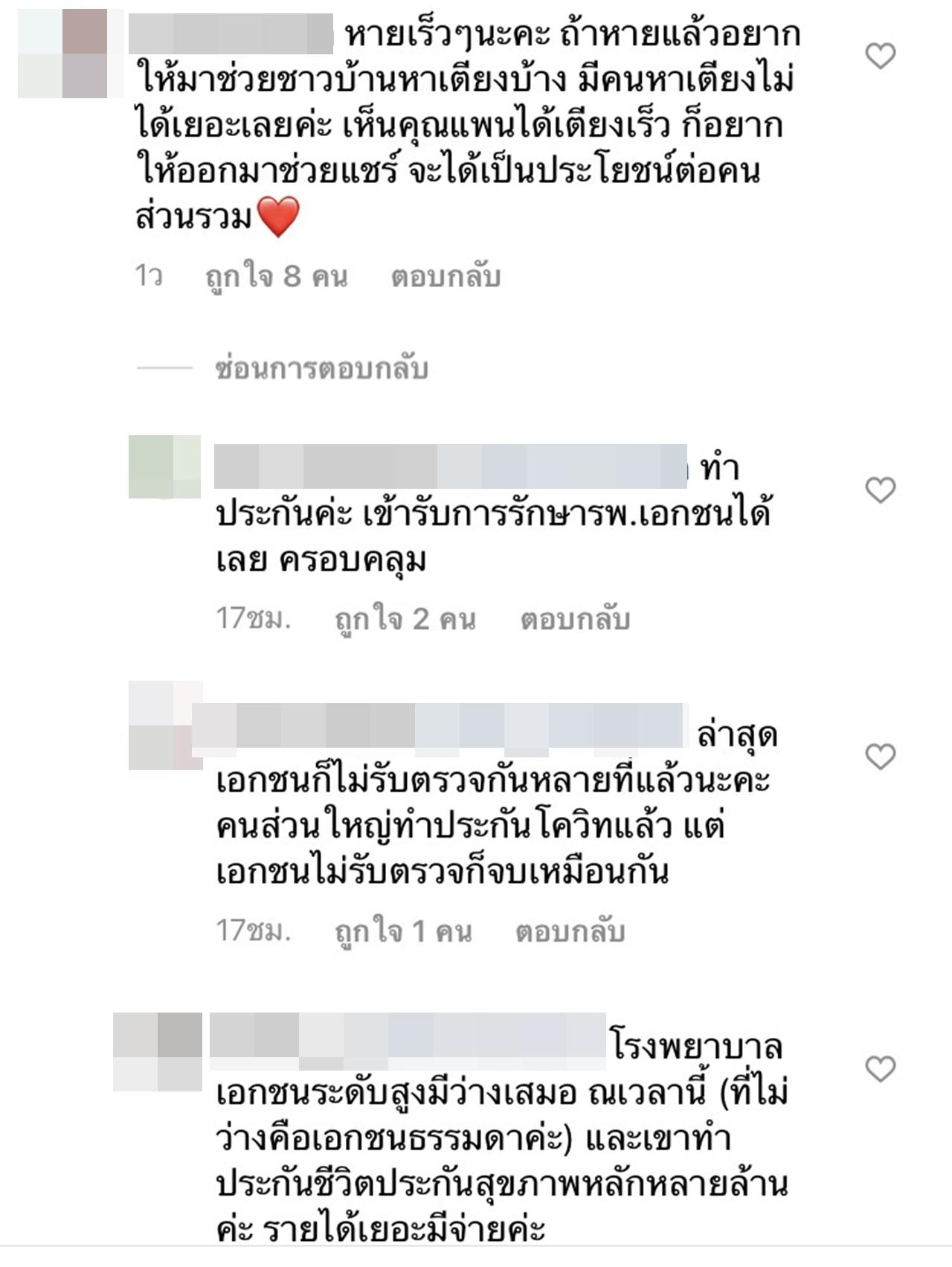
Task: Collapse replies via ซ่อนการตอบกลับ
Action: (x=321, y=368)
